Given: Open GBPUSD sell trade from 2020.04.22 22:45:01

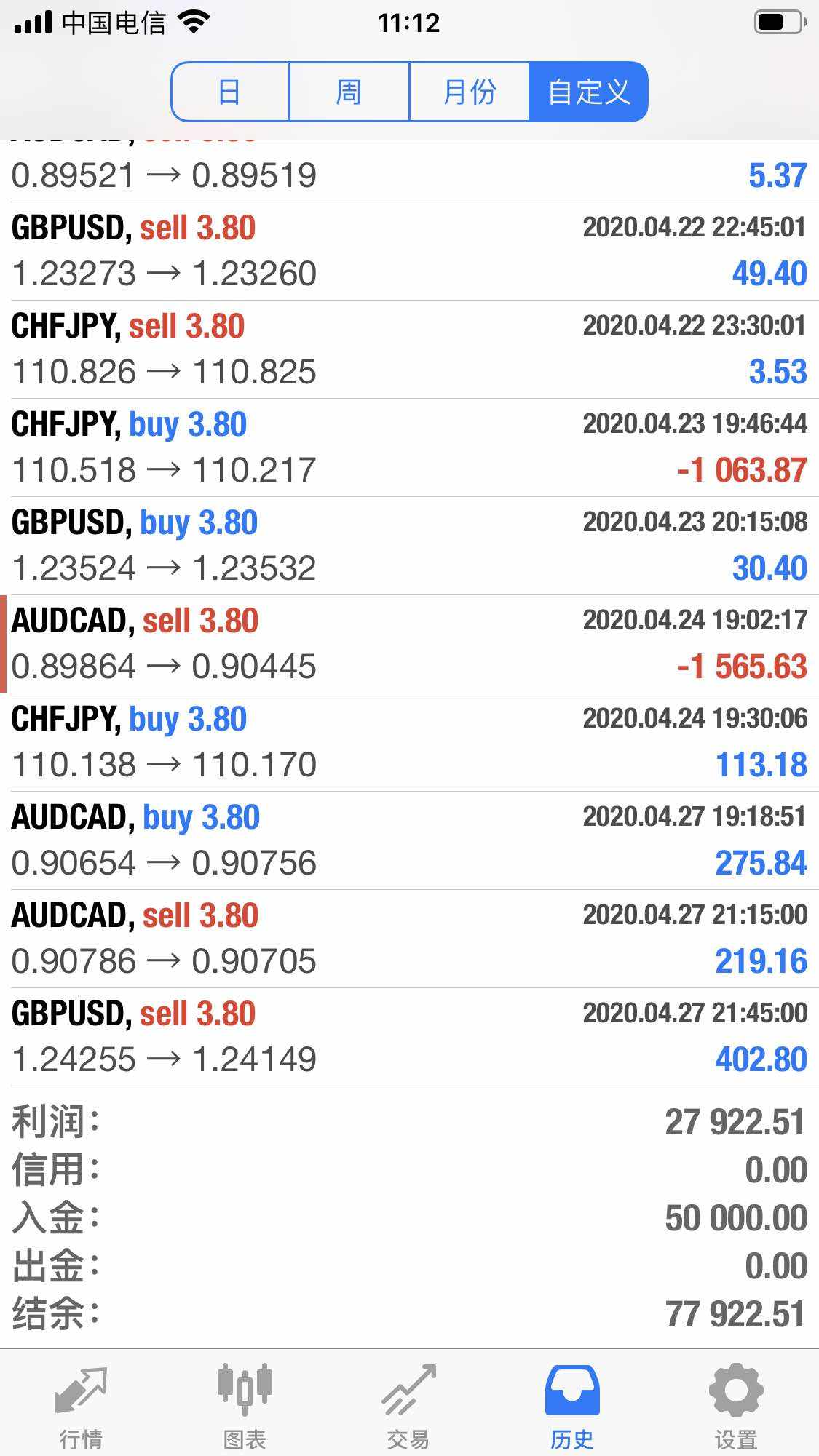Looking at the screenshot, I should click(409, 251).
